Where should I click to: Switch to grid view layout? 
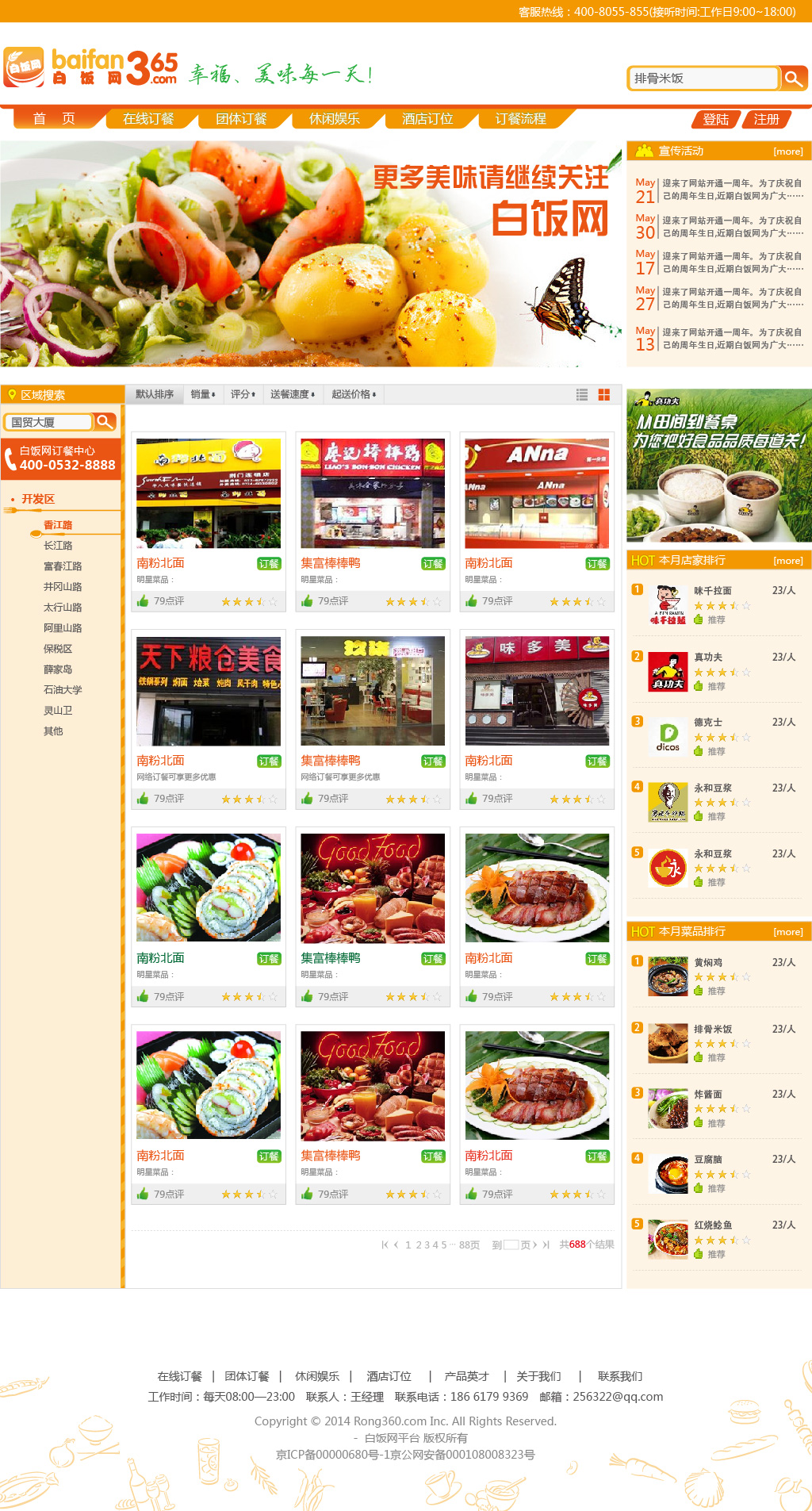(x=605, y=394)
